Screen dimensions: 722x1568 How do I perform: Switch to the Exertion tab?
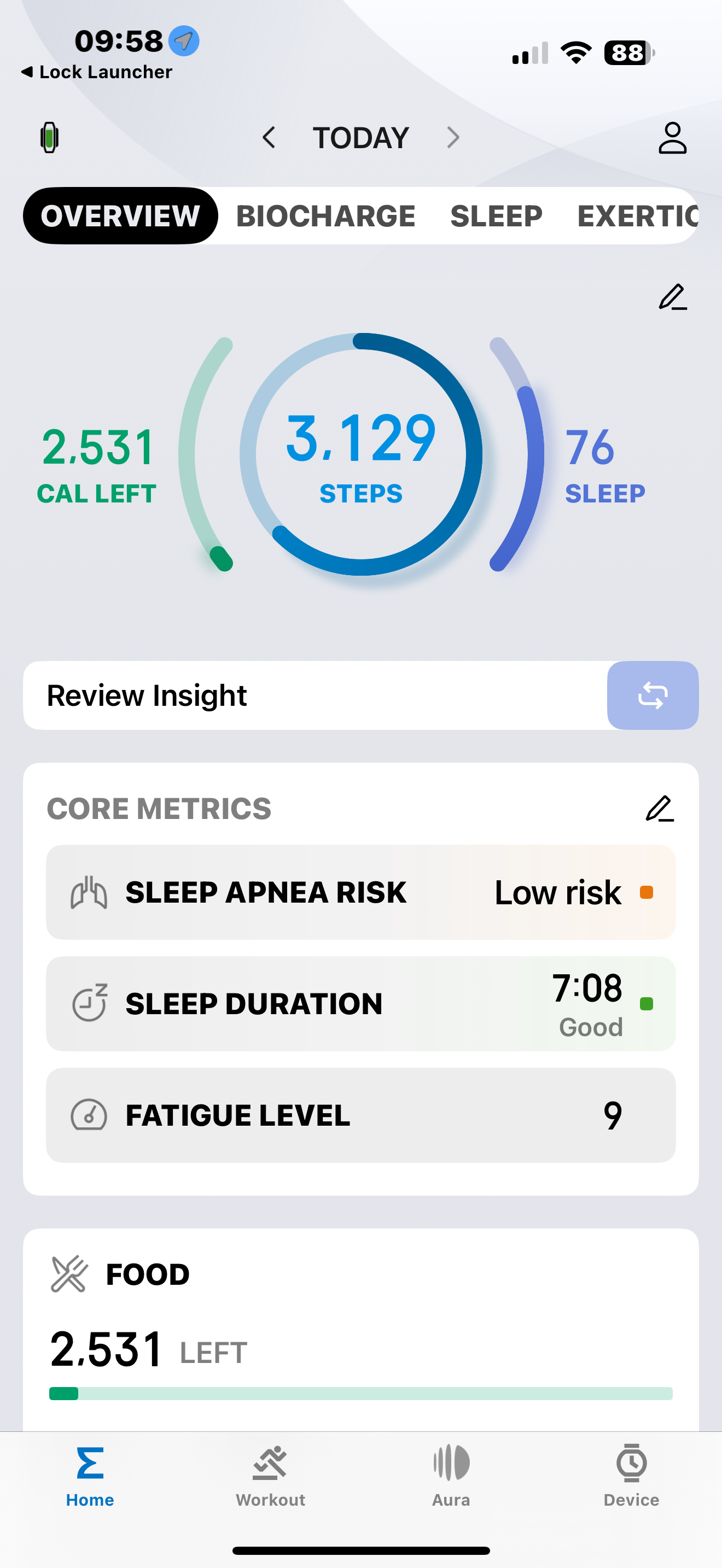click(x=637, y=216)
